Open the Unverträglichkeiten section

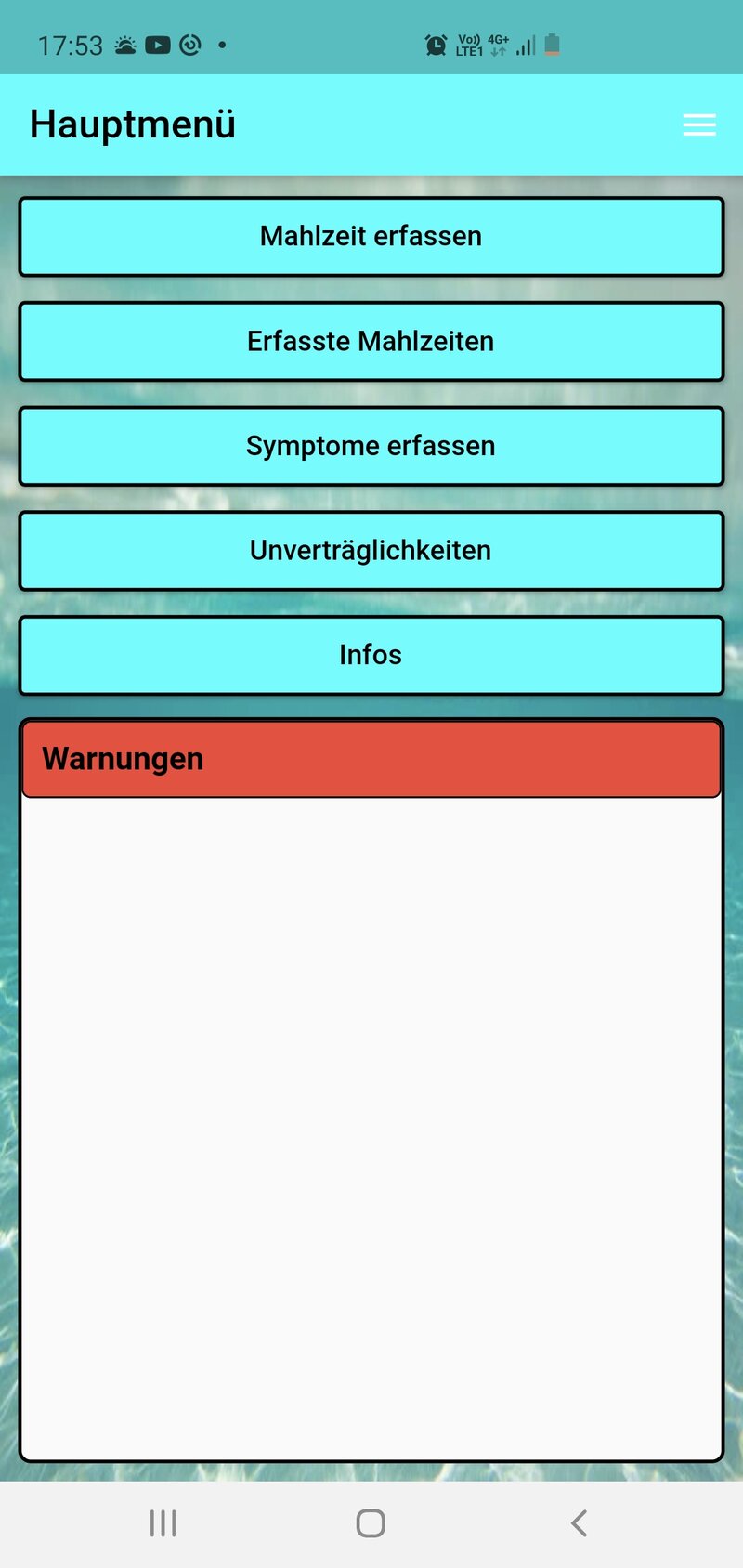pos(371,551)
